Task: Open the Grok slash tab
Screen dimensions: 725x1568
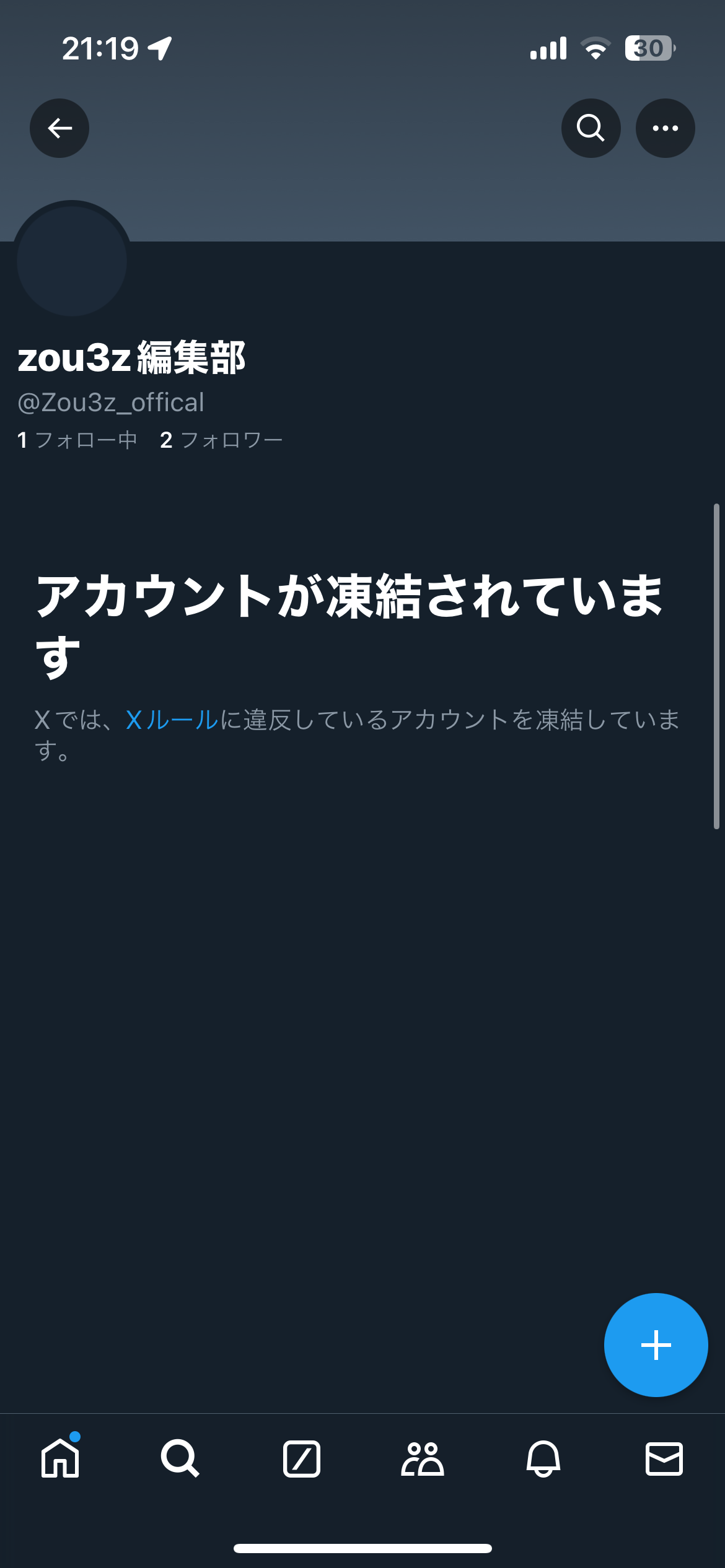Action: click(302, 1459)
